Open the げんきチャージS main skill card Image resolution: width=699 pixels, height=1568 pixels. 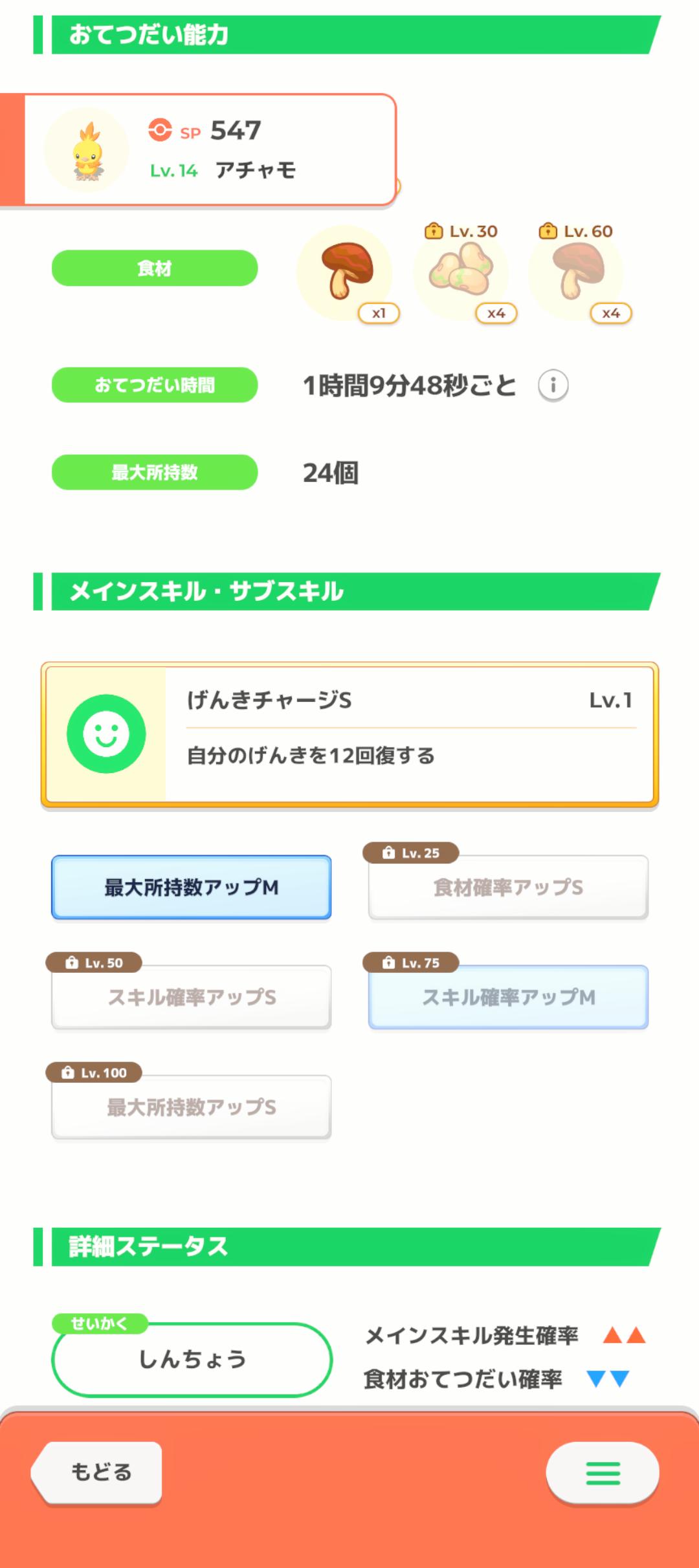click(x=349, y=735)
